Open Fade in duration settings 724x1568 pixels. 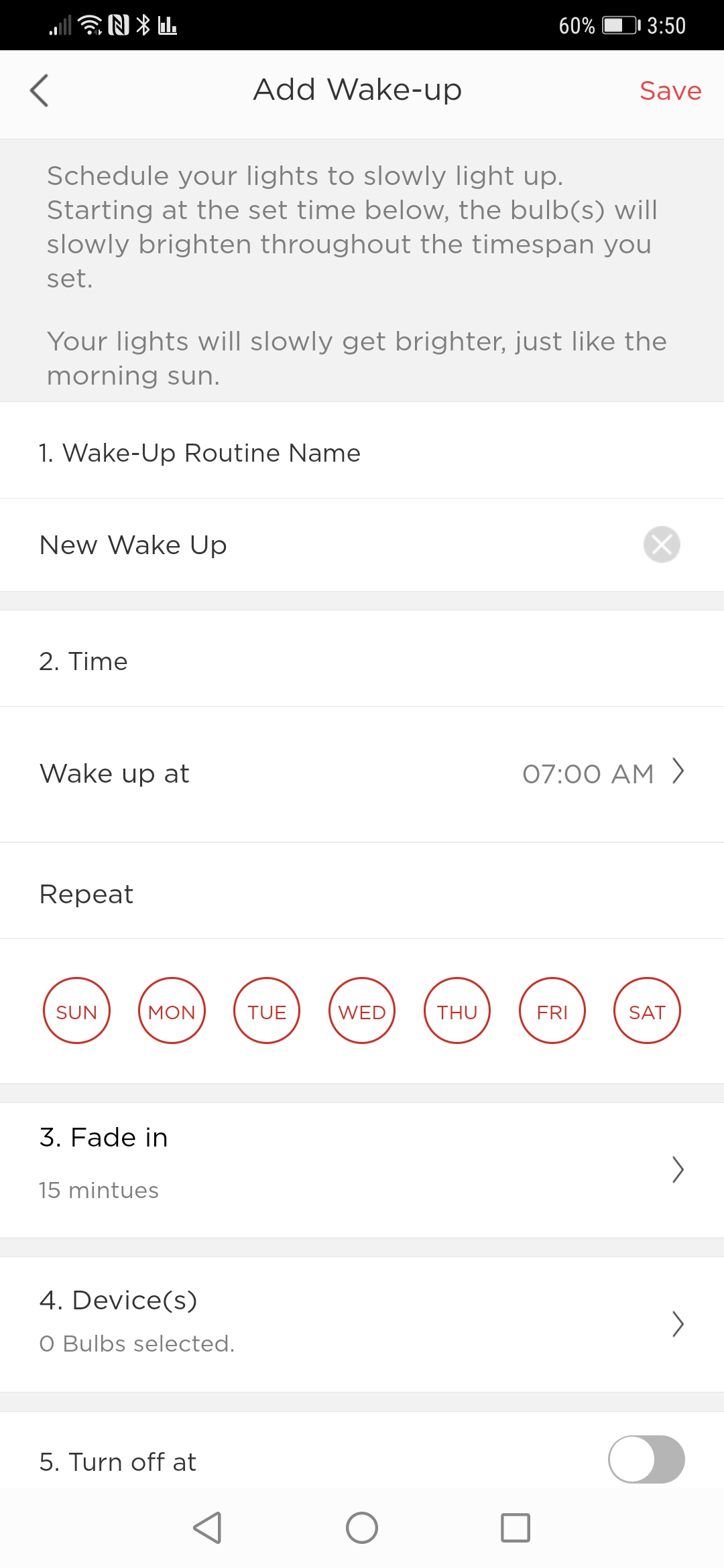click(x=362, y=1170)
